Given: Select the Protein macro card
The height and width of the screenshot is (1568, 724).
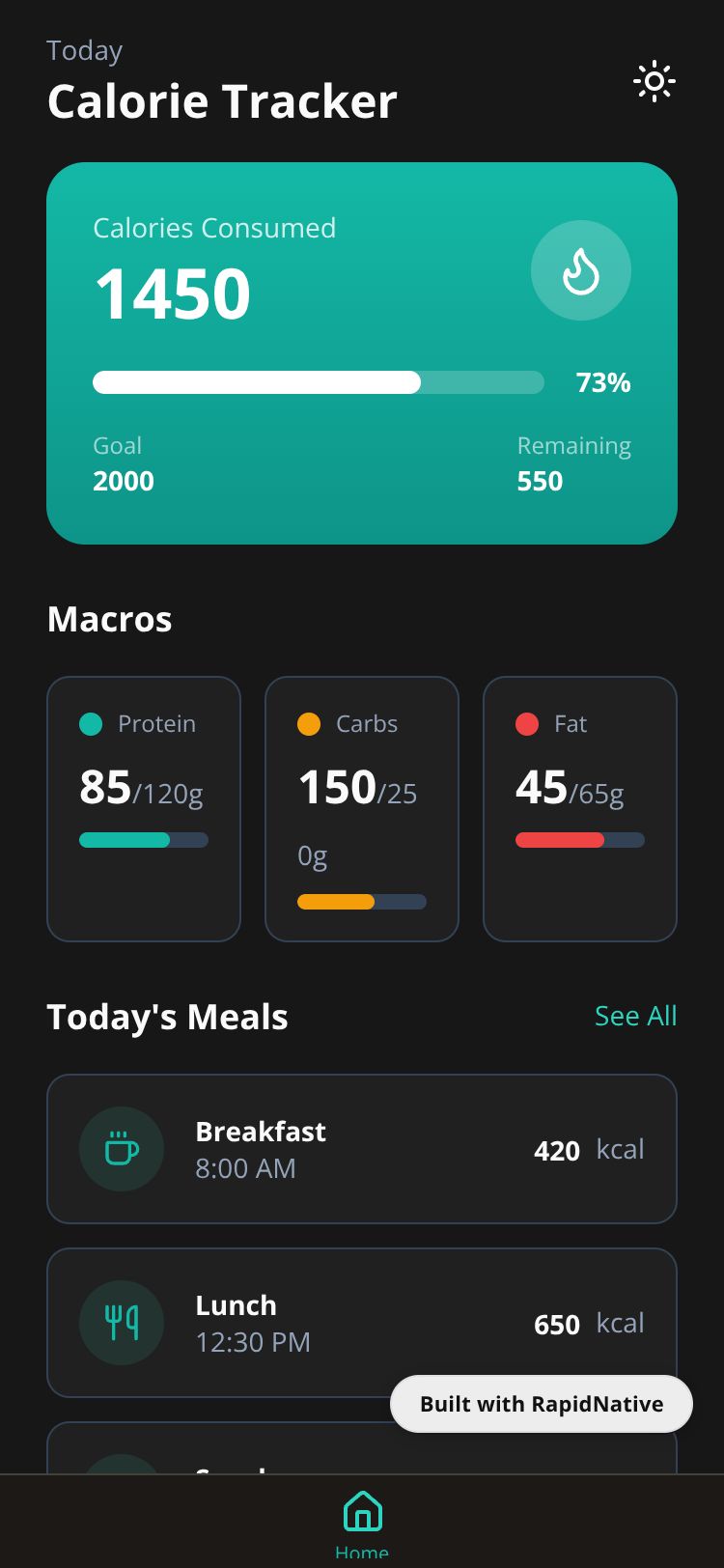Looking at the screenshot, I should point(144,808).
